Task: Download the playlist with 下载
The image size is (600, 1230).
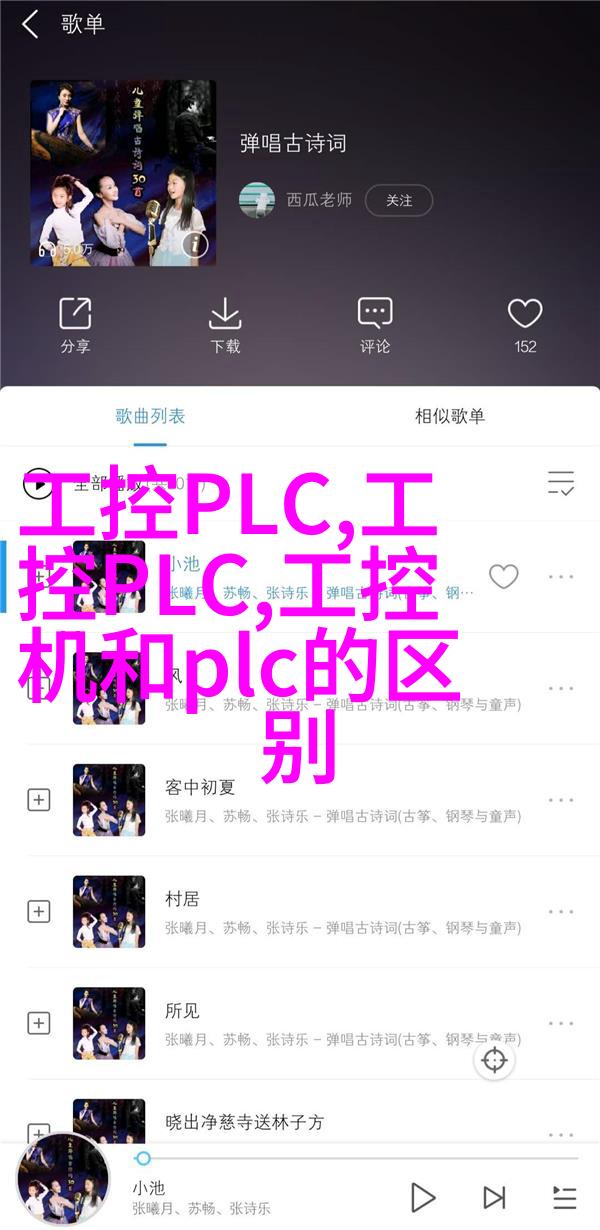Action: click(225, 325)
